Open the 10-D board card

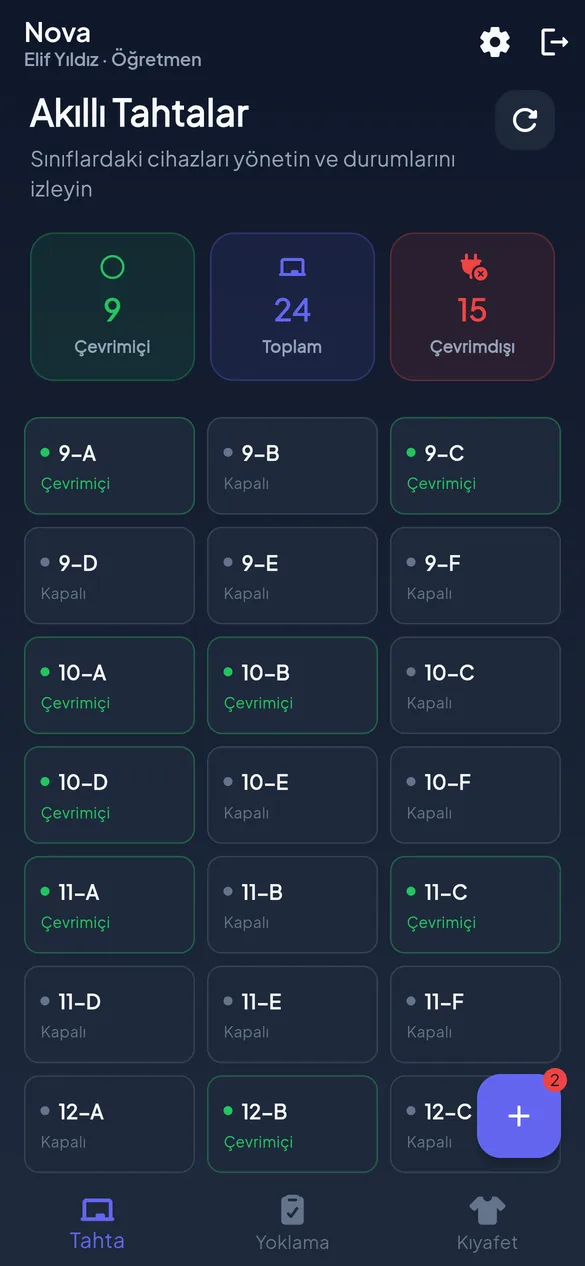[109, 795]
